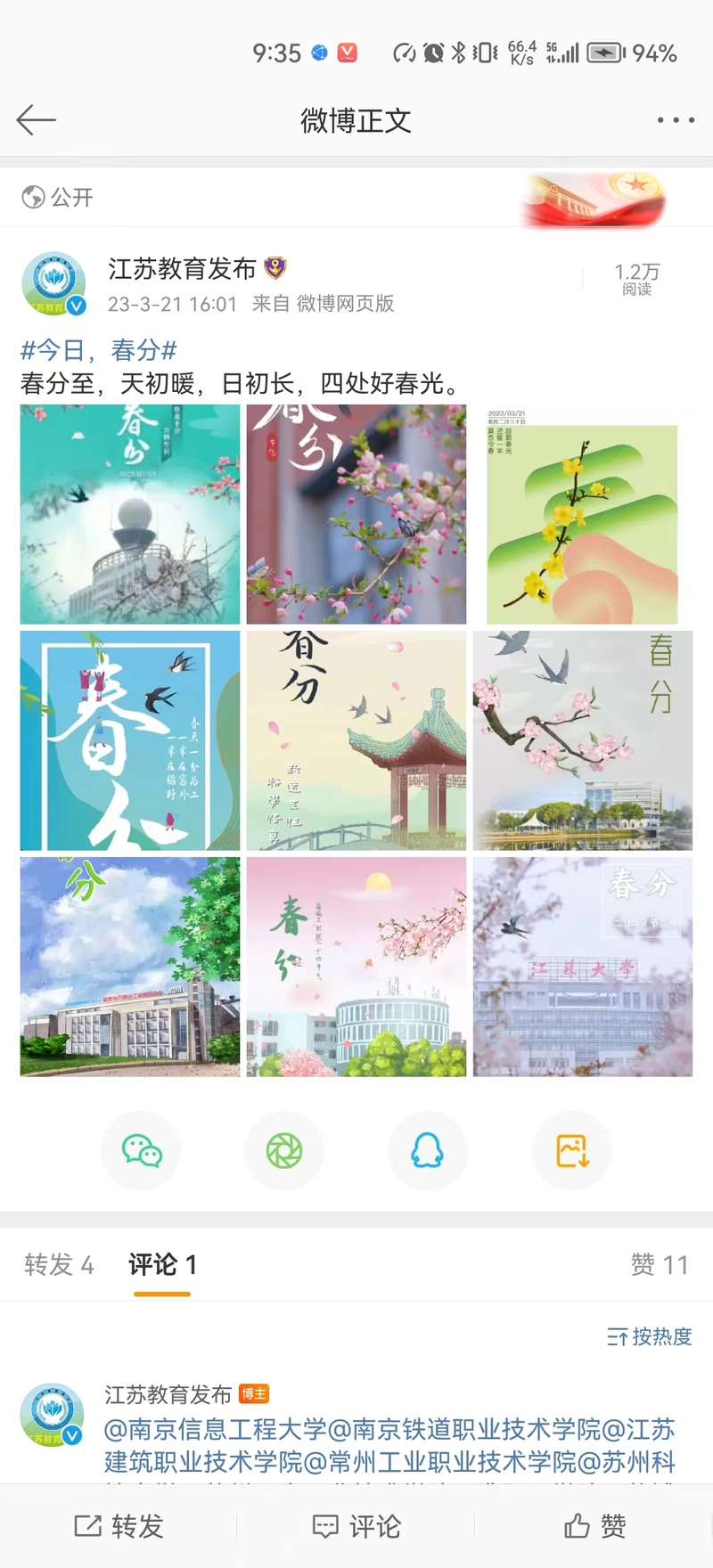
Task: Change comment sorting via 按热度
Action: [x=650, y=1336]
